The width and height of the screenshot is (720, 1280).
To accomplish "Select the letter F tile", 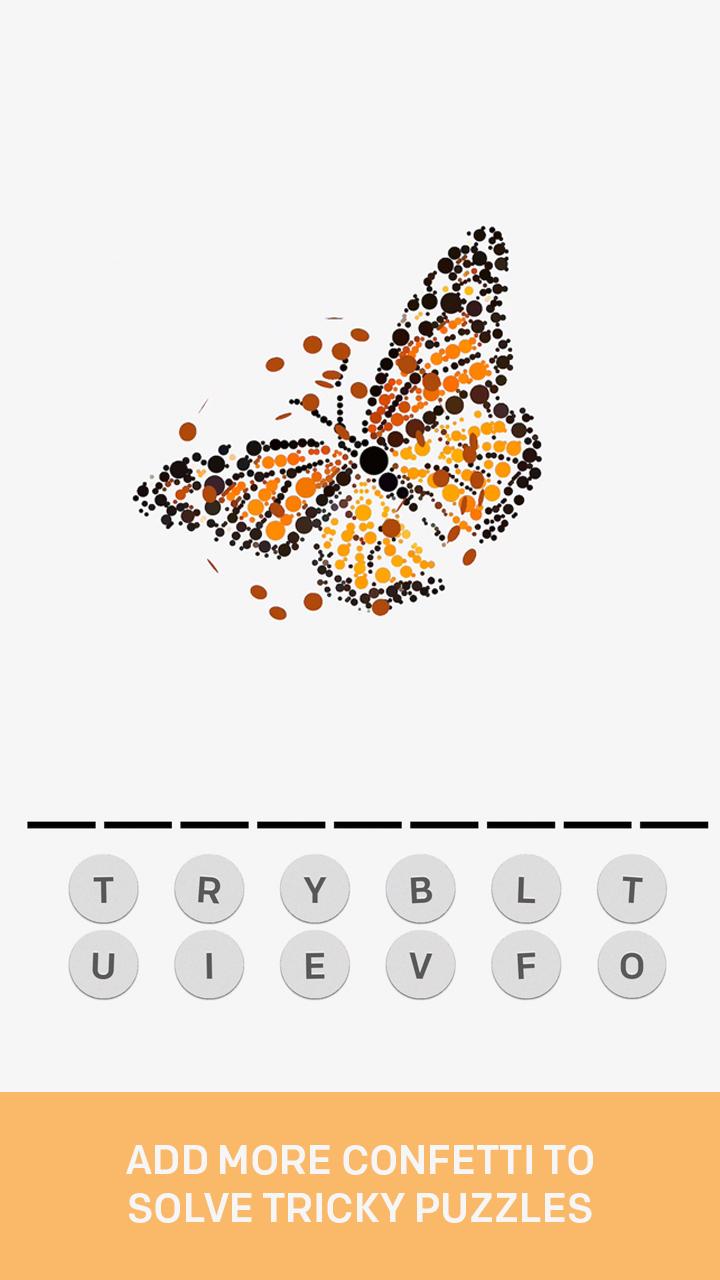I will [x=526, y=965].
